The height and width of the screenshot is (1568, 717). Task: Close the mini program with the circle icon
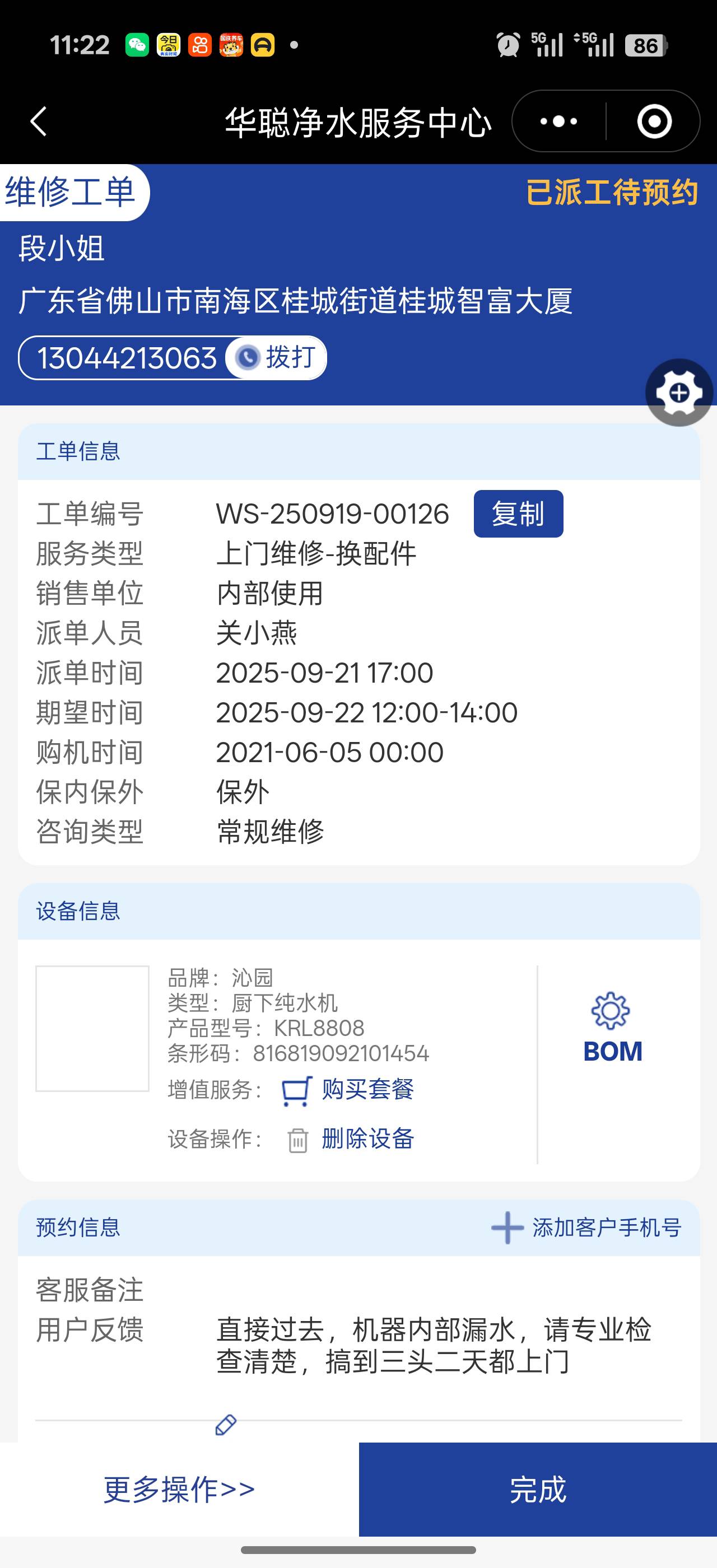pyautogui.click(x=654, y=121)
